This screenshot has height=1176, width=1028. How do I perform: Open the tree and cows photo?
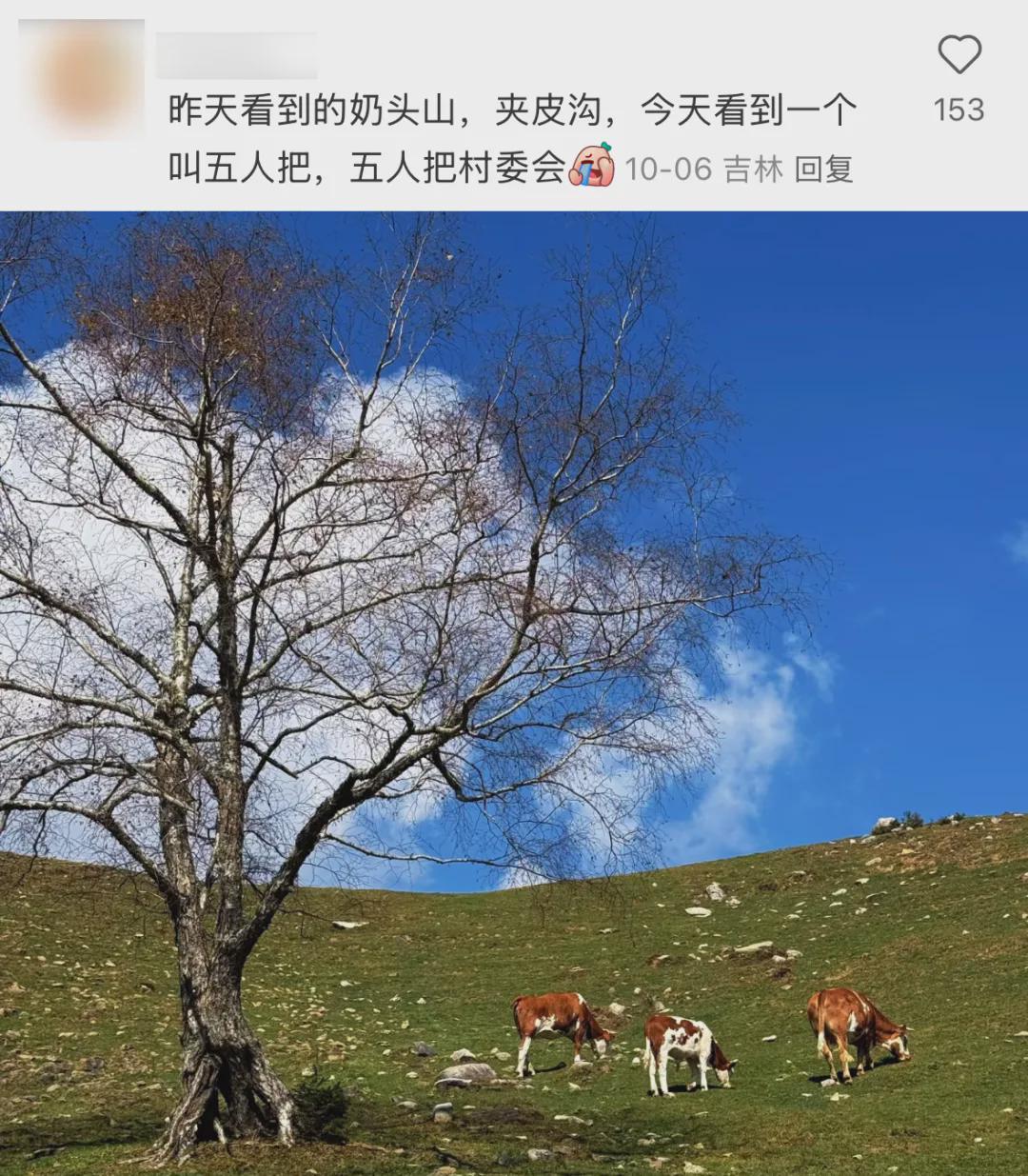coord(514,693)
